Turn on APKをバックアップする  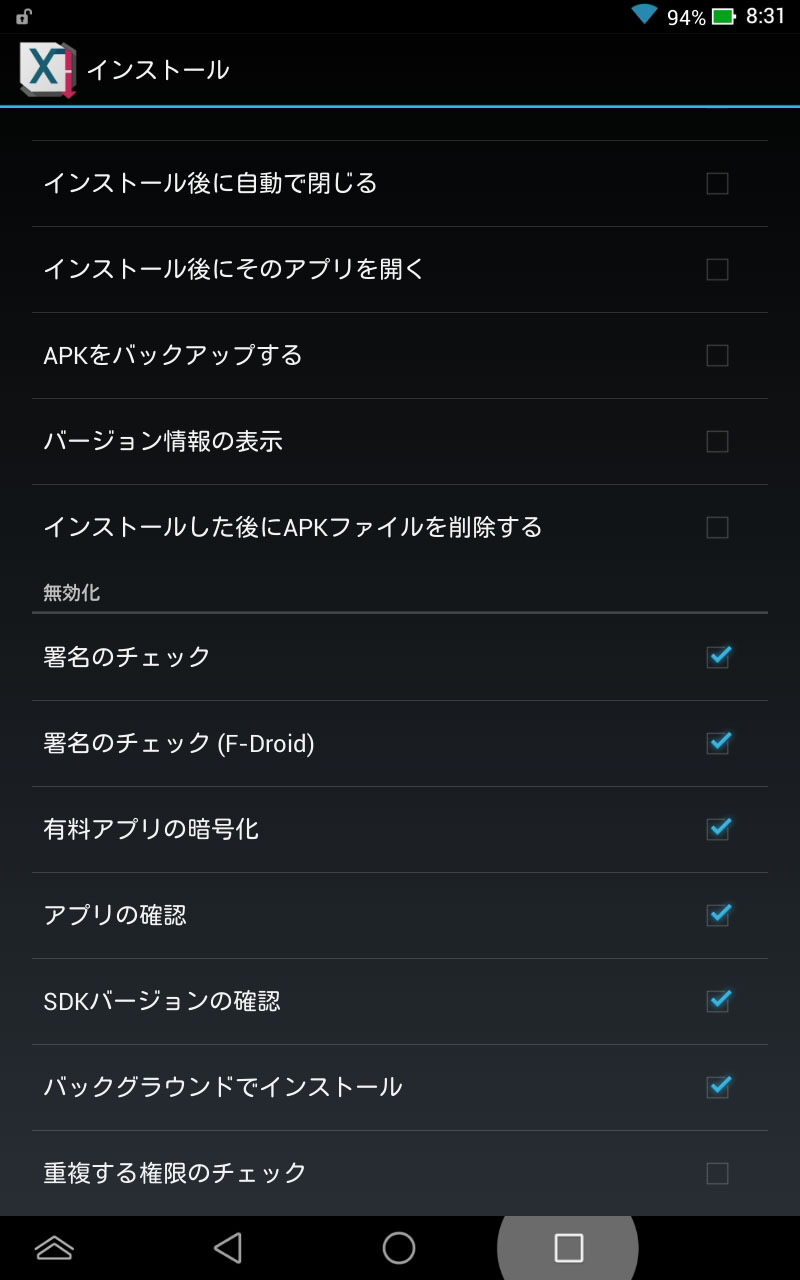[717, 356]
